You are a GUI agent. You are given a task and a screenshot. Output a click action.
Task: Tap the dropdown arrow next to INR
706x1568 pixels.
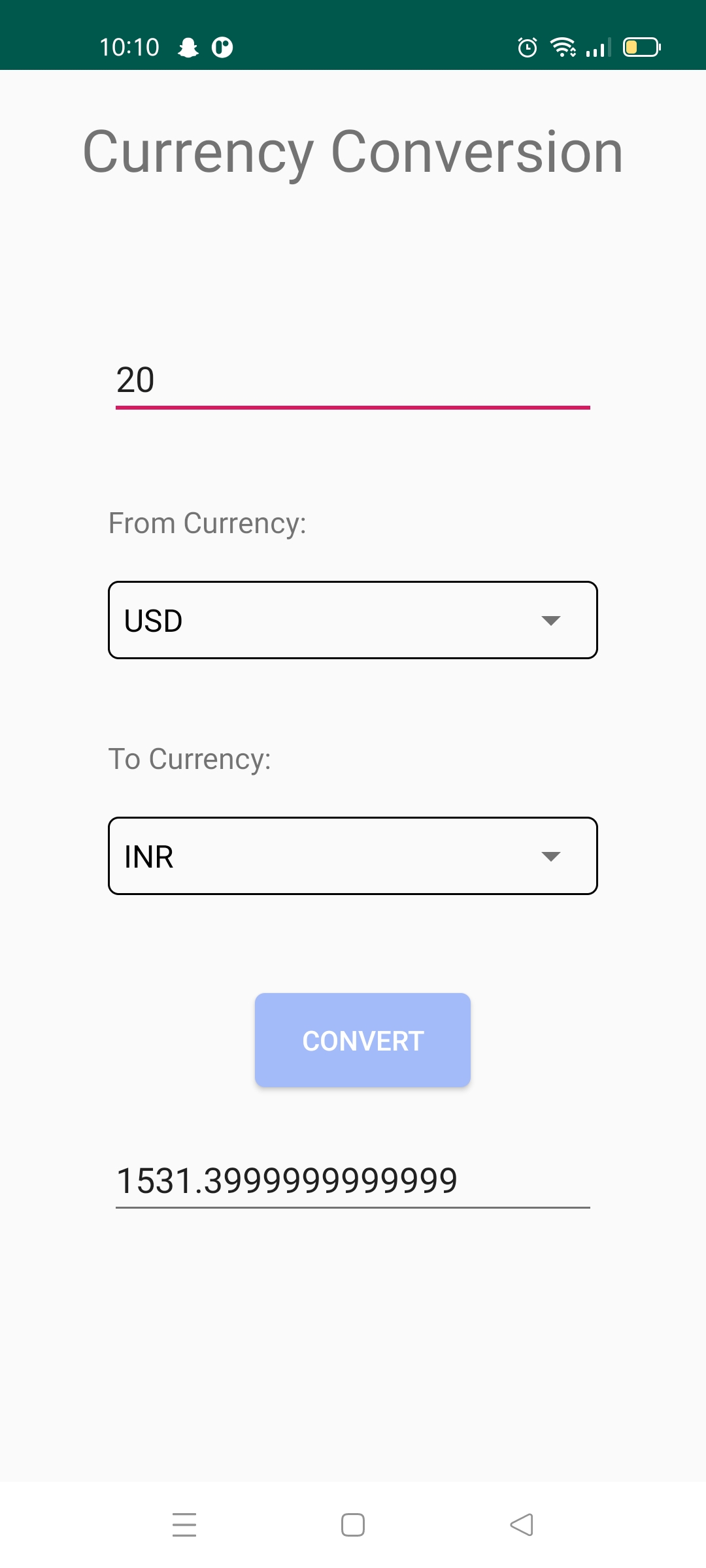(551, 858)
